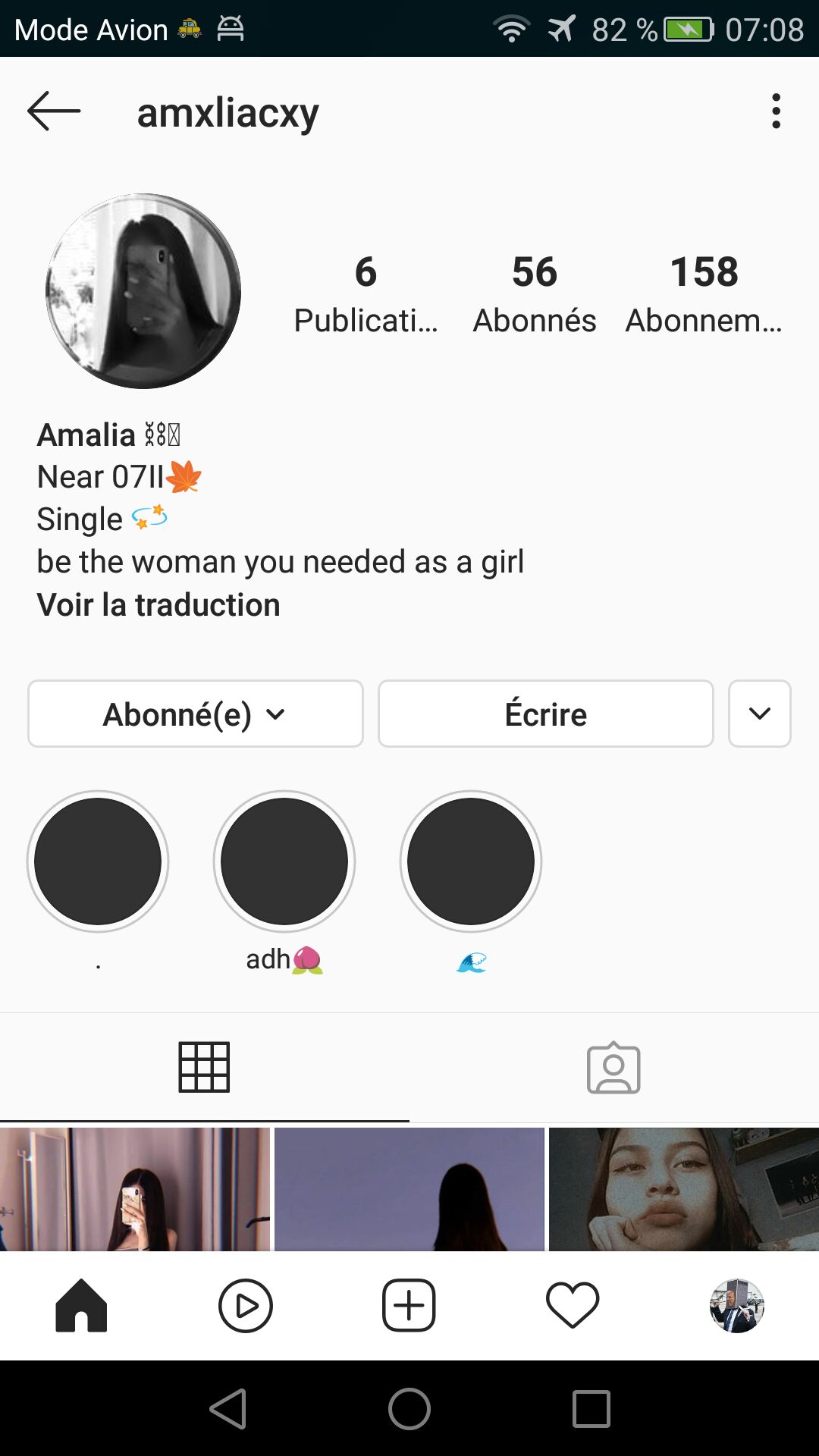Open the three-dot overflow menu
This screenshot has height=1456, width=819.
tap(776, 111)
